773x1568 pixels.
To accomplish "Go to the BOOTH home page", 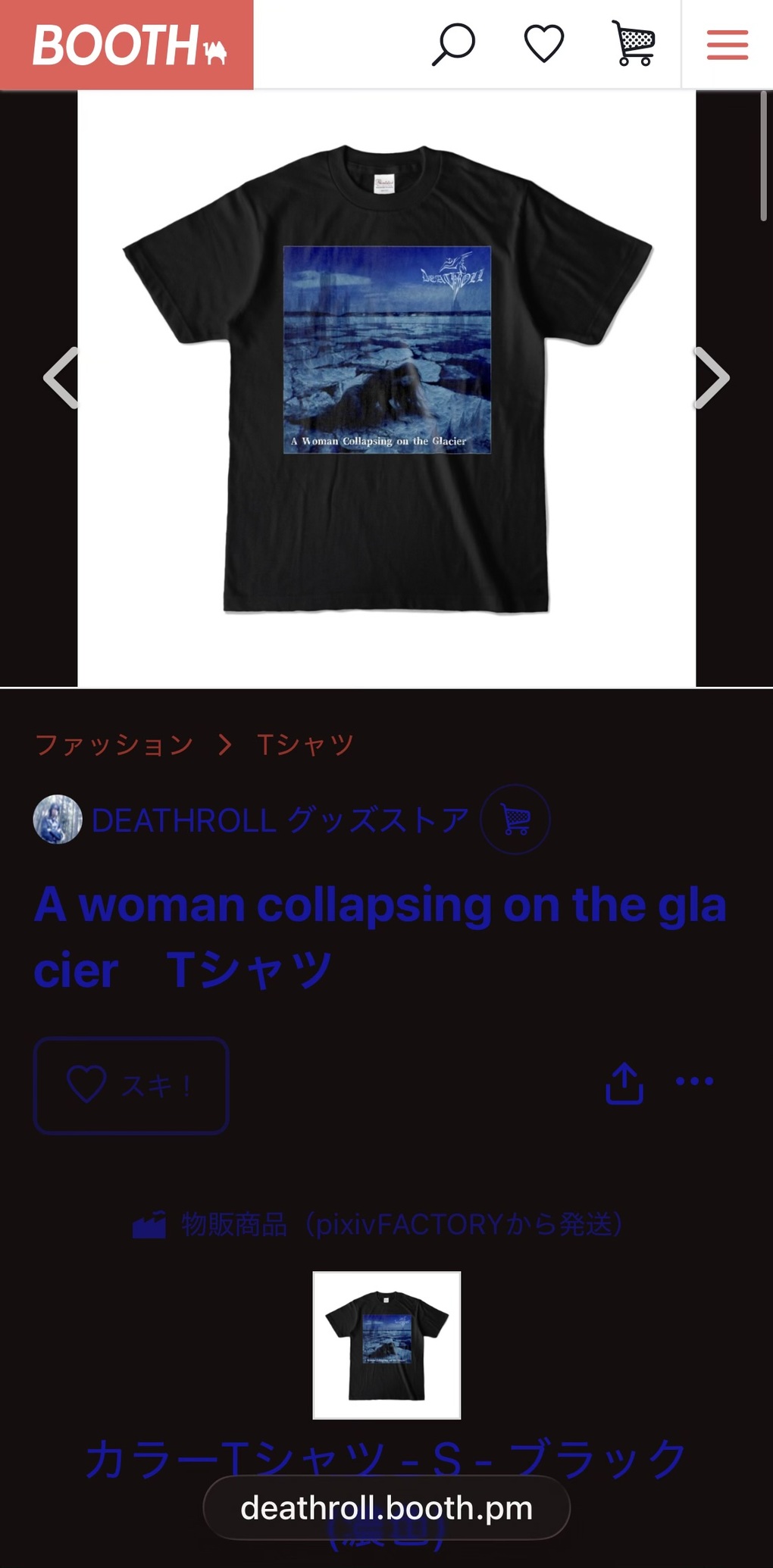I will click(x=127, y=45).
